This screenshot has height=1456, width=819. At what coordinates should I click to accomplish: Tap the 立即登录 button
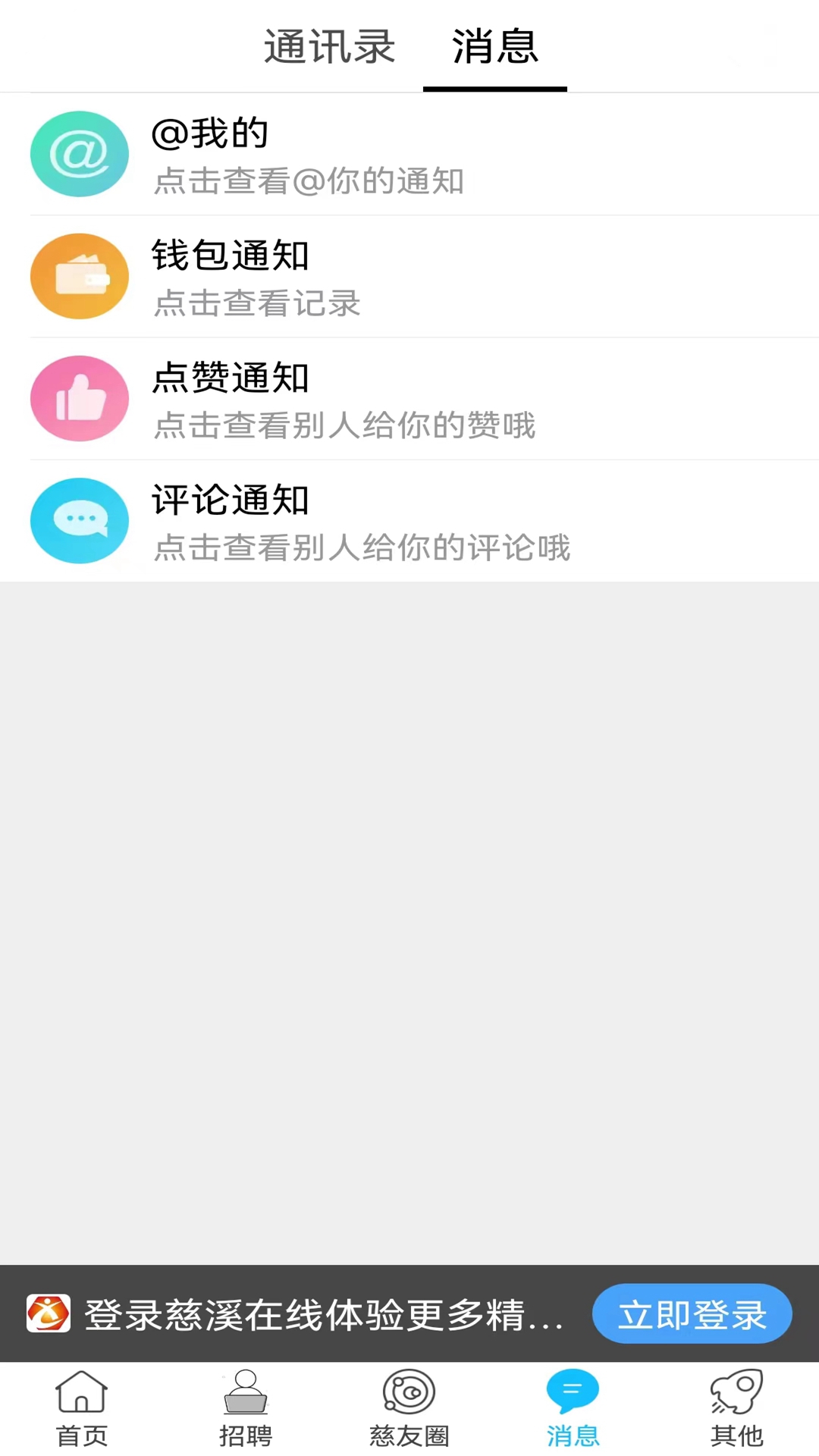click(x=692, y=1313)
